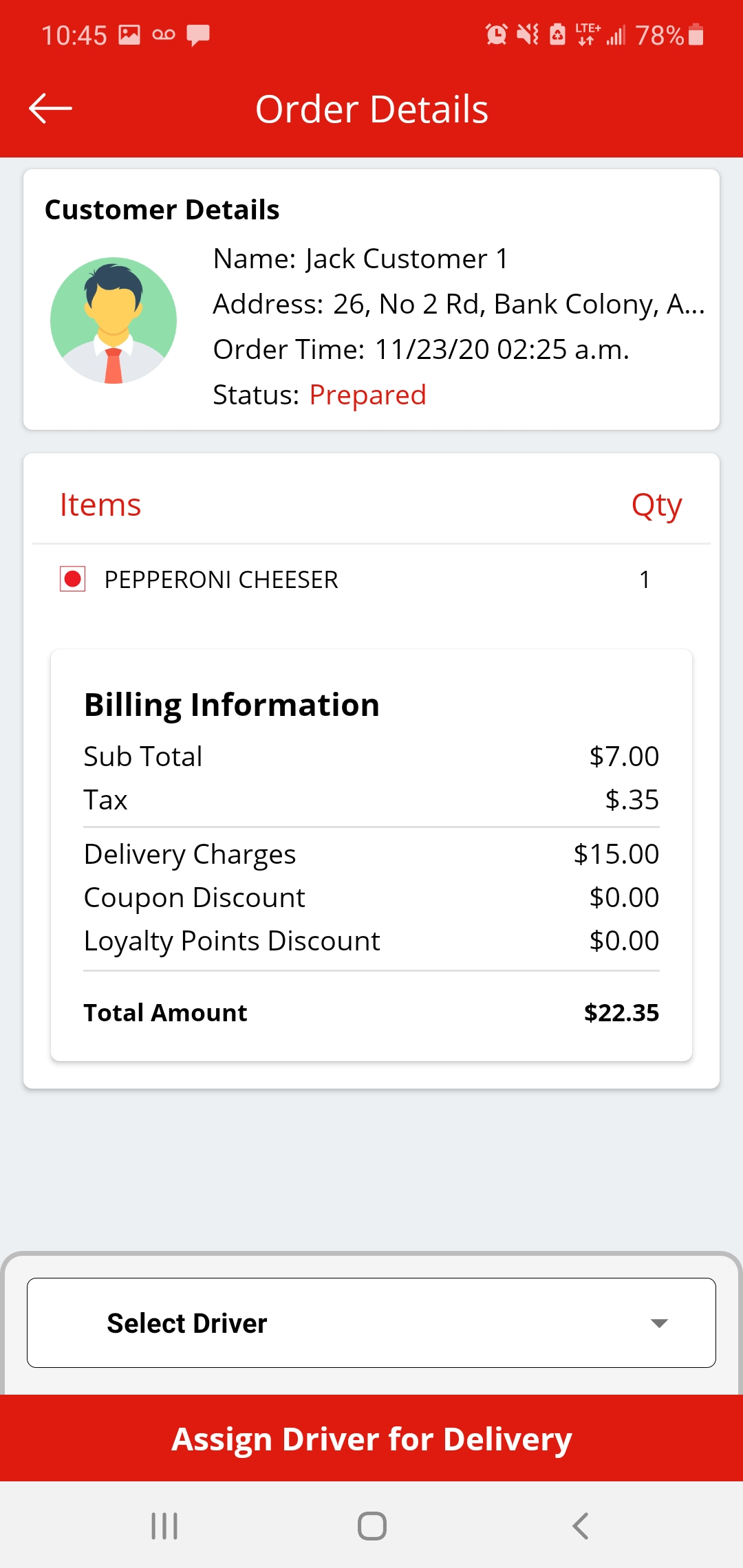
Task: Tap the signal strength bars indicator
Action: (616, 34)
